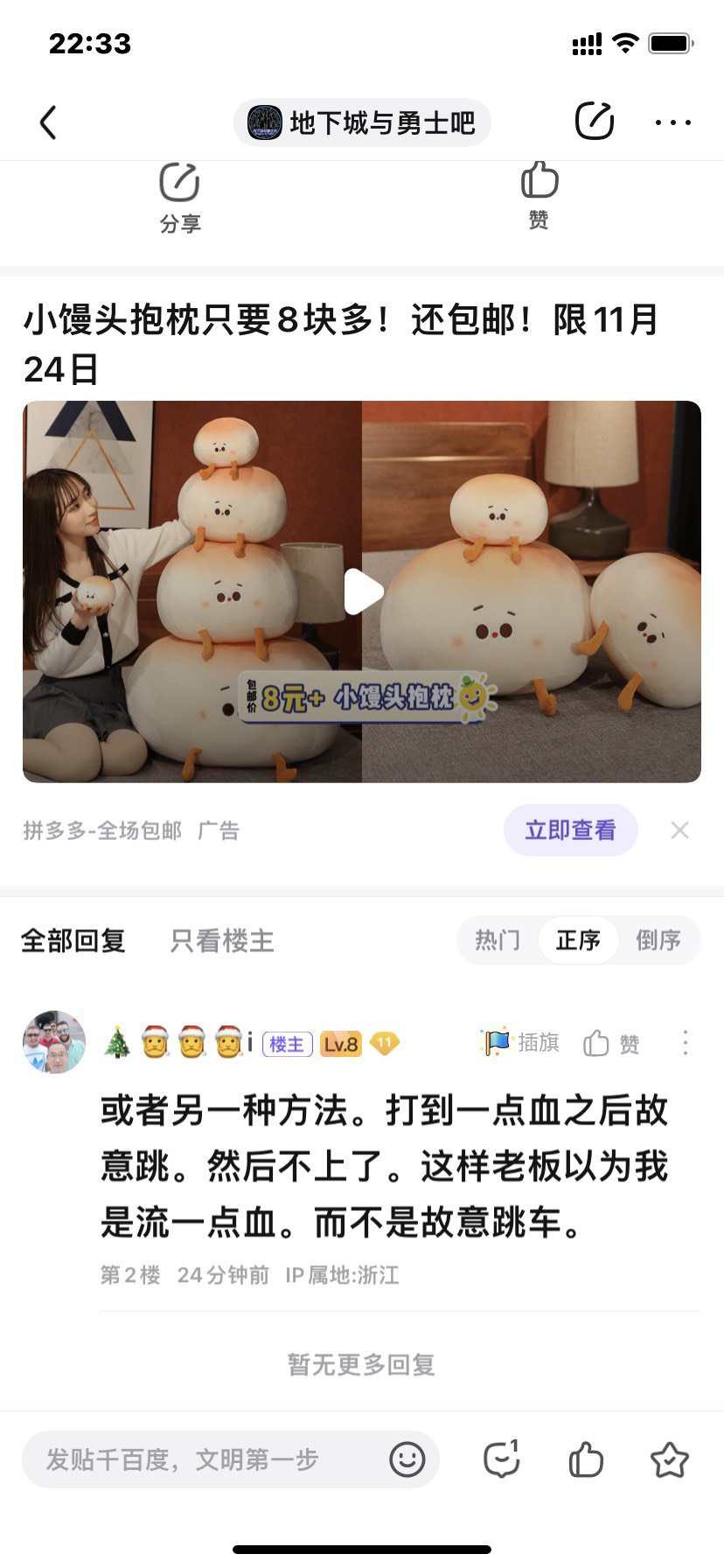This screenshot has height=1568, width=724.
Task: Enable 正序 chronological order
Action: pos(578,940)
